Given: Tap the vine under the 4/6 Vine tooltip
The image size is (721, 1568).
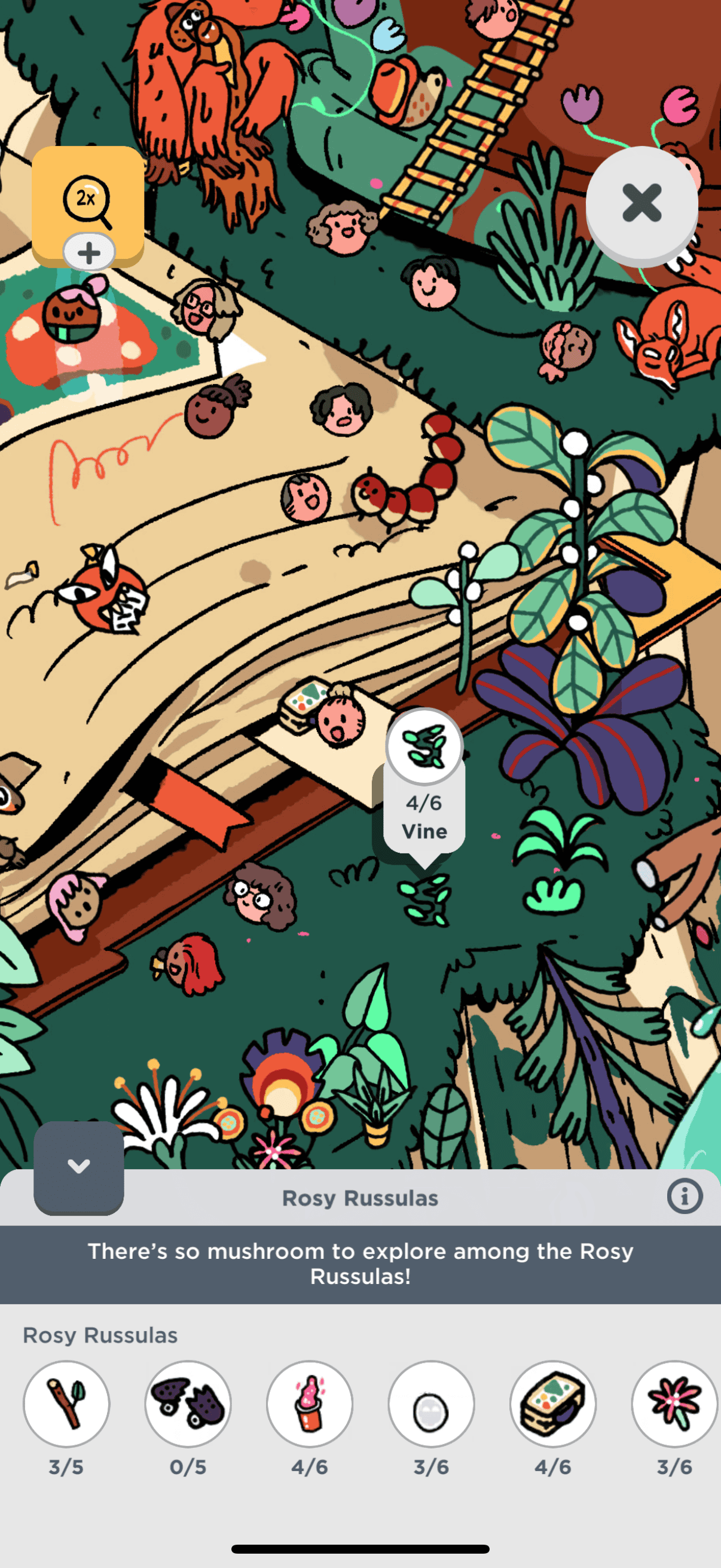Looking at the screenshot, I should (x=426, y=899).
